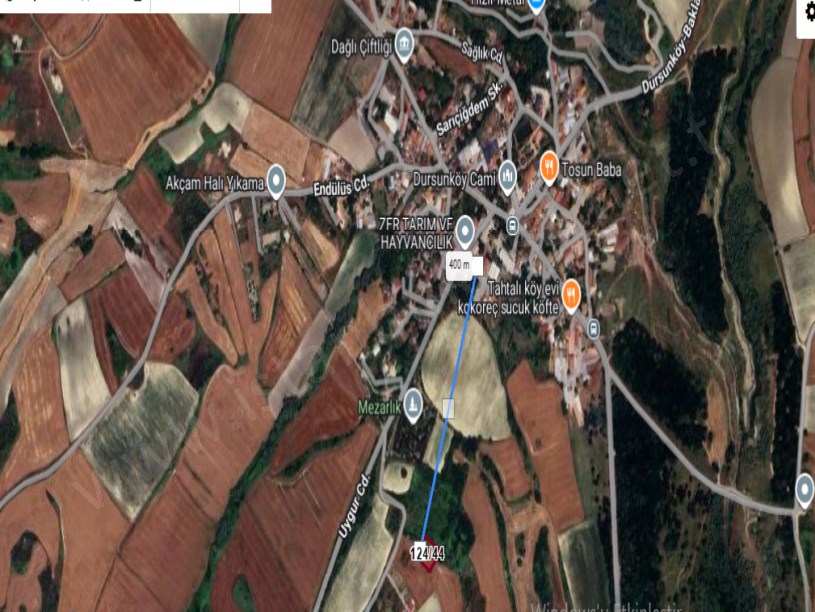Tap the Tahtalı köy evi restaurant marker
The image size is (815, 612).
click(571, 295)
